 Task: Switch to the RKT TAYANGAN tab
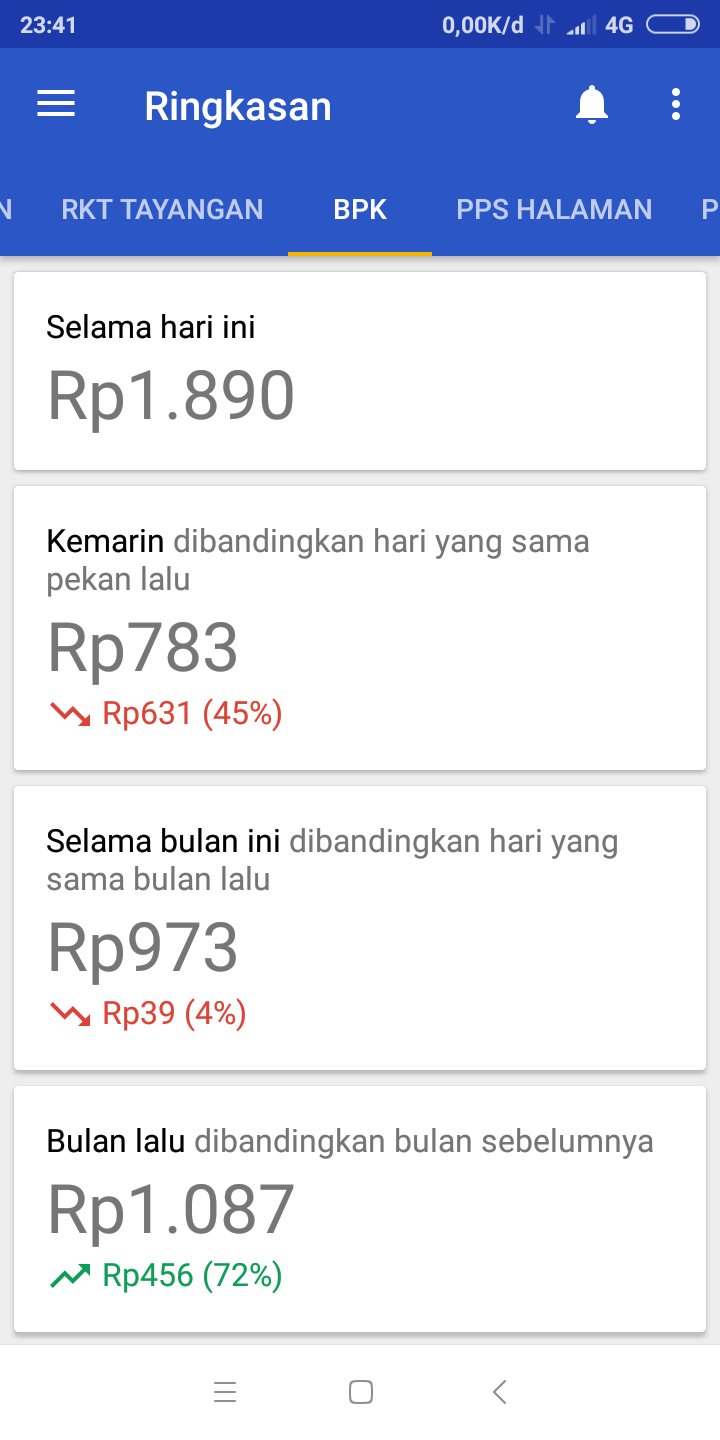(x=162, y=209)
